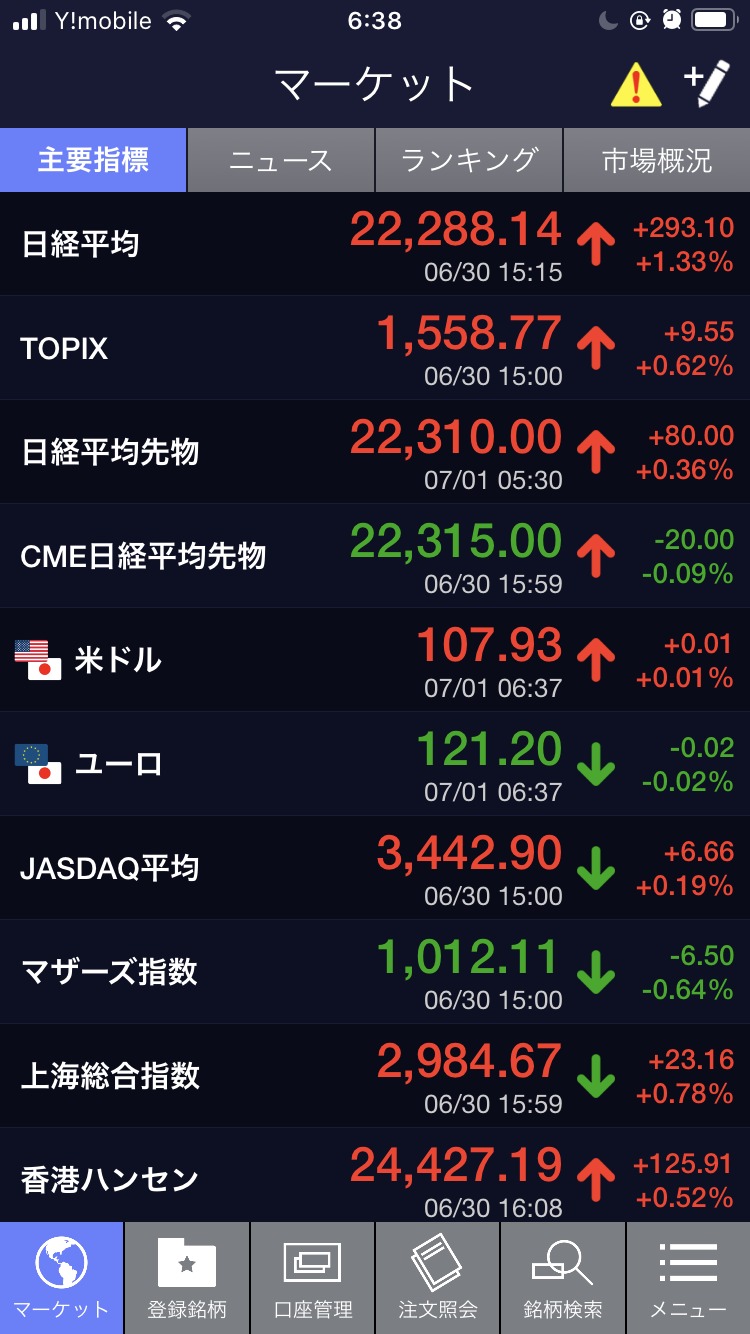Open the 日経平均 index row
The width and height of the screenshot is (750, 1334).
pos(375,244)
